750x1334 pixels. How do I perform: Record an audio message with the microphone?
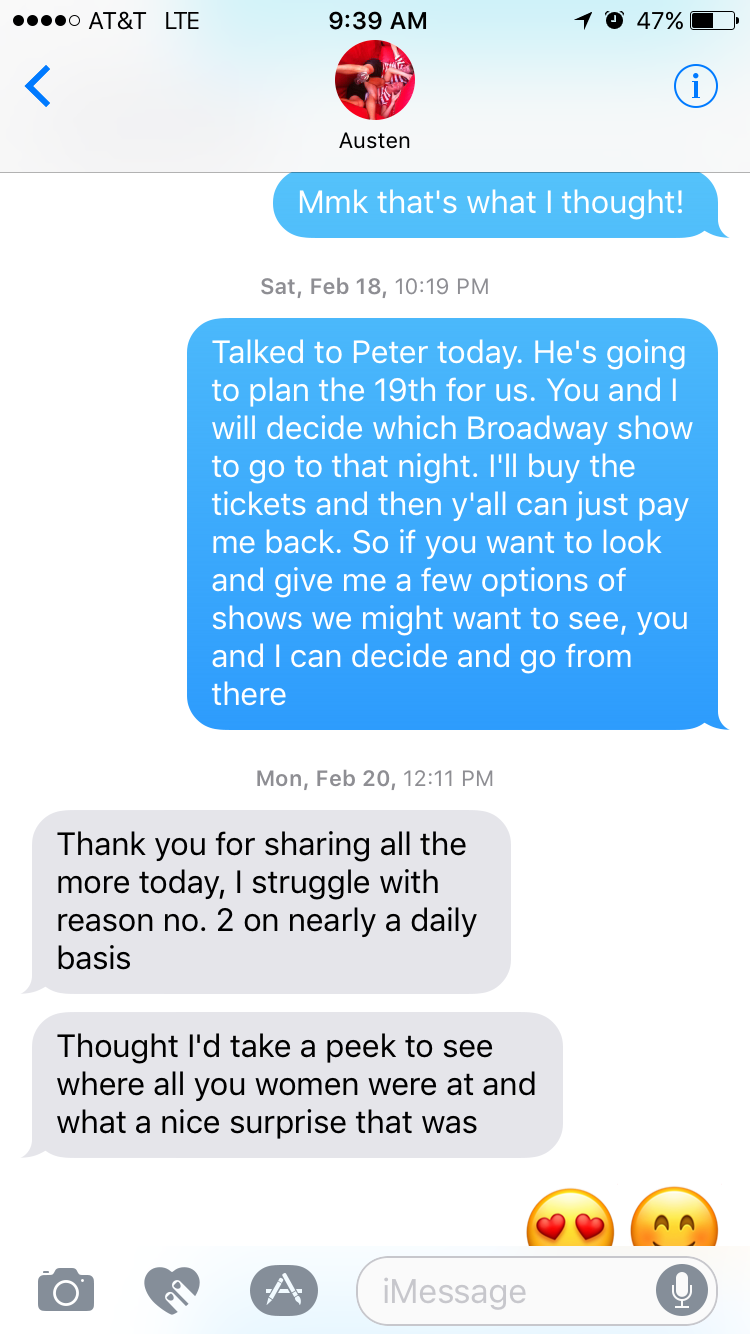tap(682, 1290)
